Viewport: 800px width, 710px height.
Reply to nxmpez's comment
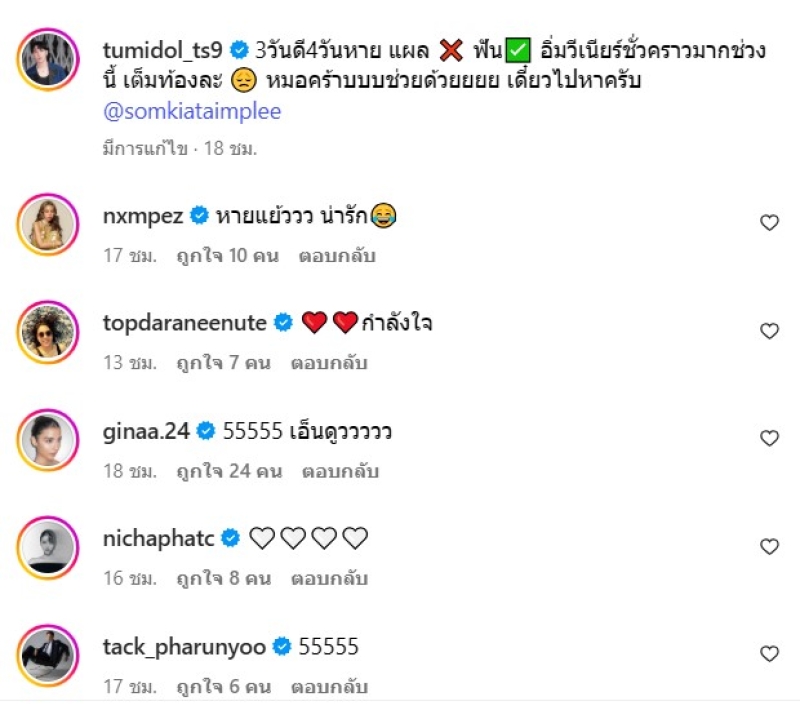click(337, 255)
